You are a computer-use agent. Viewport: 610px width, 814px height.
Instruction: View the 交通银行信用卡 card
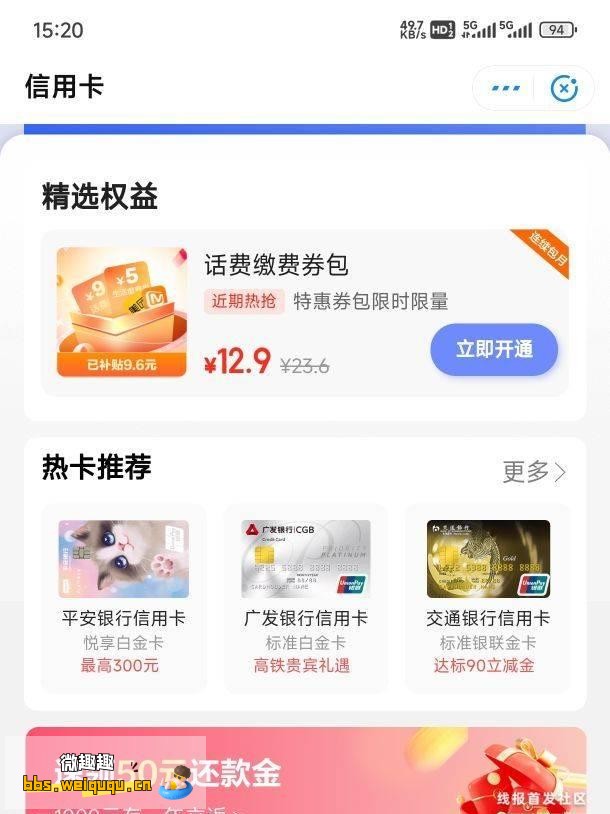pos(488,596)
